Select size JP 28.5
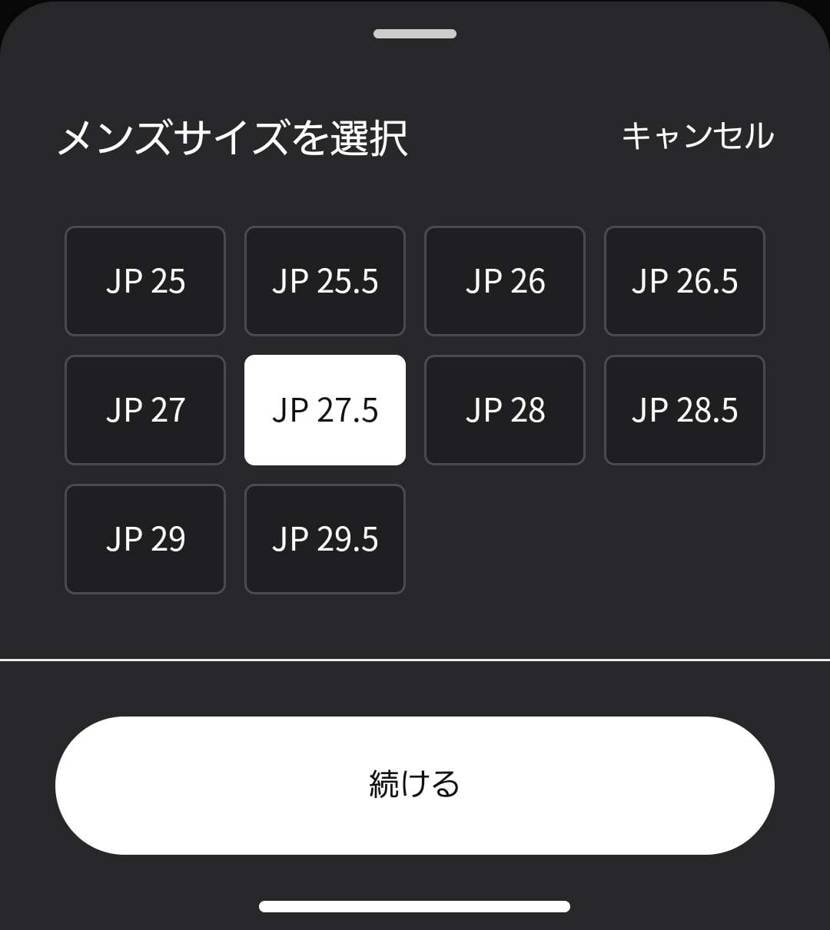The width and height of the screenshot is (830, 930). [x=684, y=410]
